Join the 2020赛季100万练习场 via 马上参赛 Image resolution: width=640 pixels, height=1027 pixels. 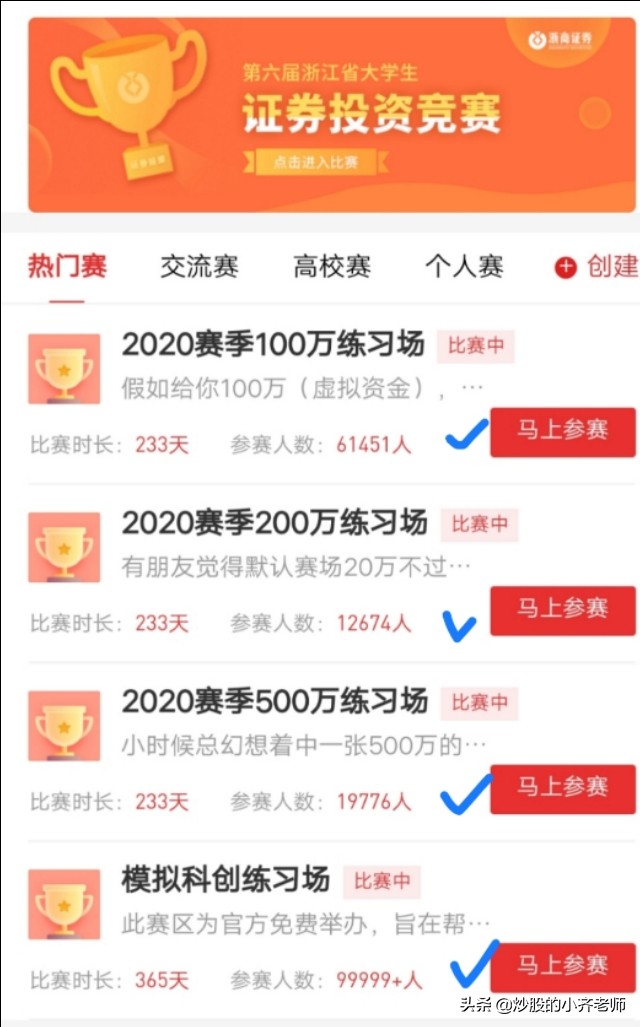[x=562, y=432]
